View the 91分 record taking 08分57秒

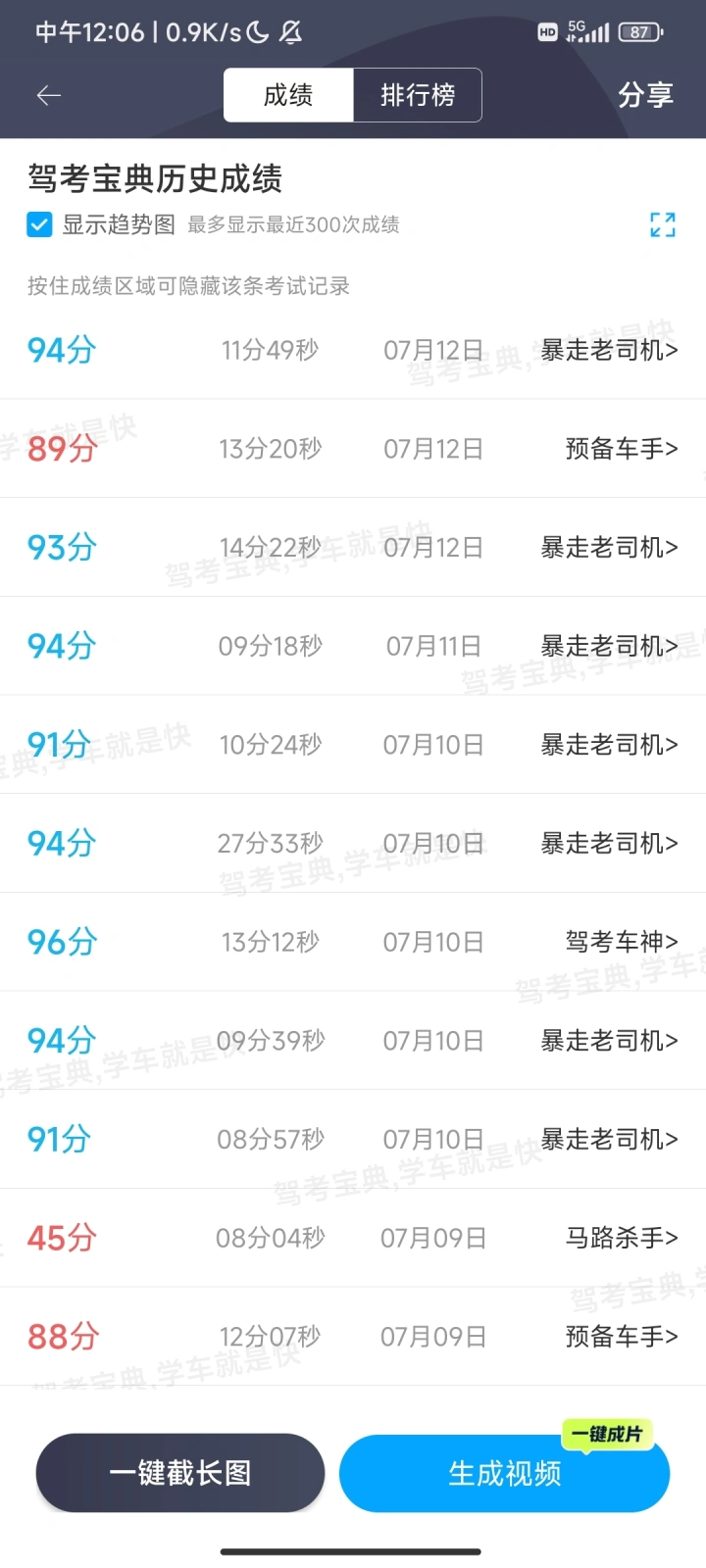coord(353,1139)
